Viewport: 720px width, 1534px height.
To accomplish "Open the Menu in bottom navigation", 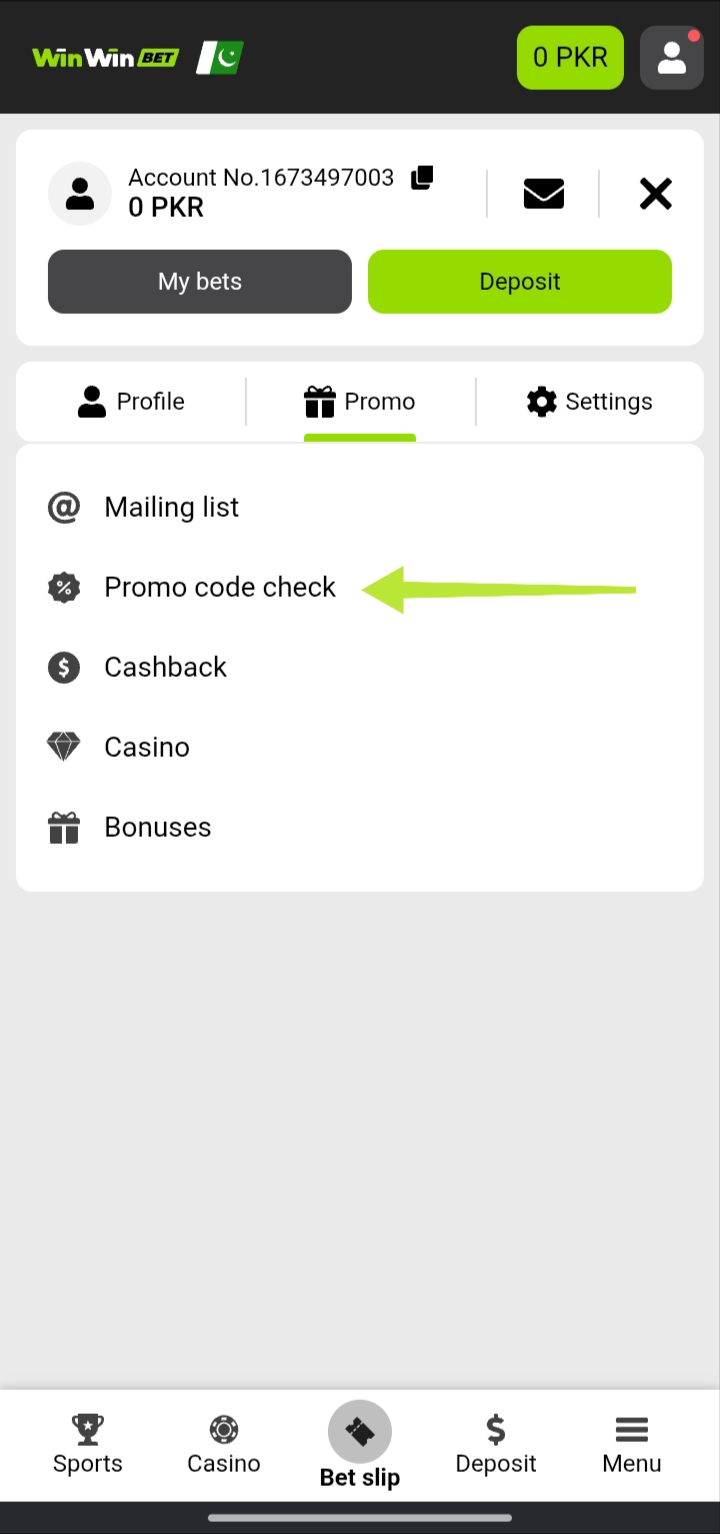I will point(632,1445).
